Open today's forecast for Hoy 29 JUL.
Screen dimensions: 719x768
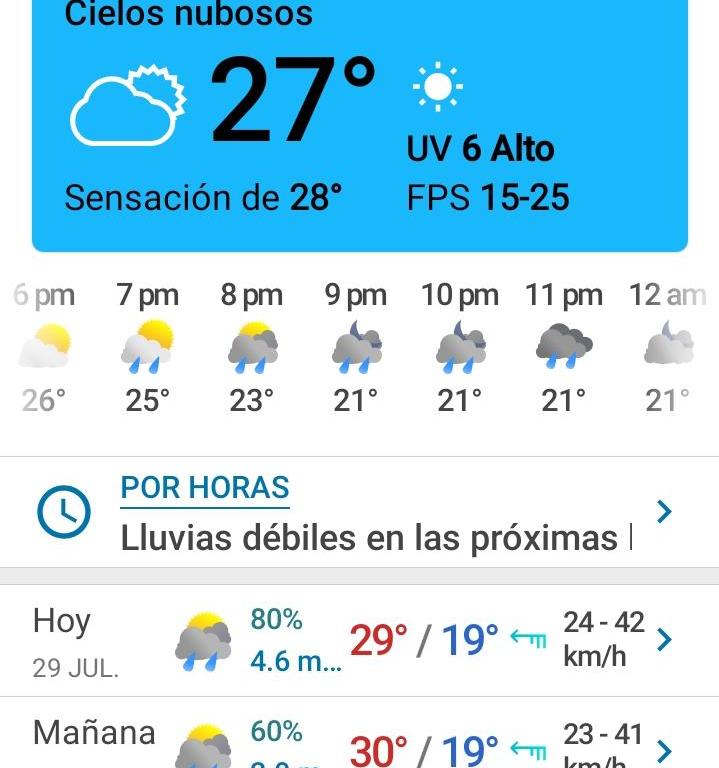(x=358, y=641)
